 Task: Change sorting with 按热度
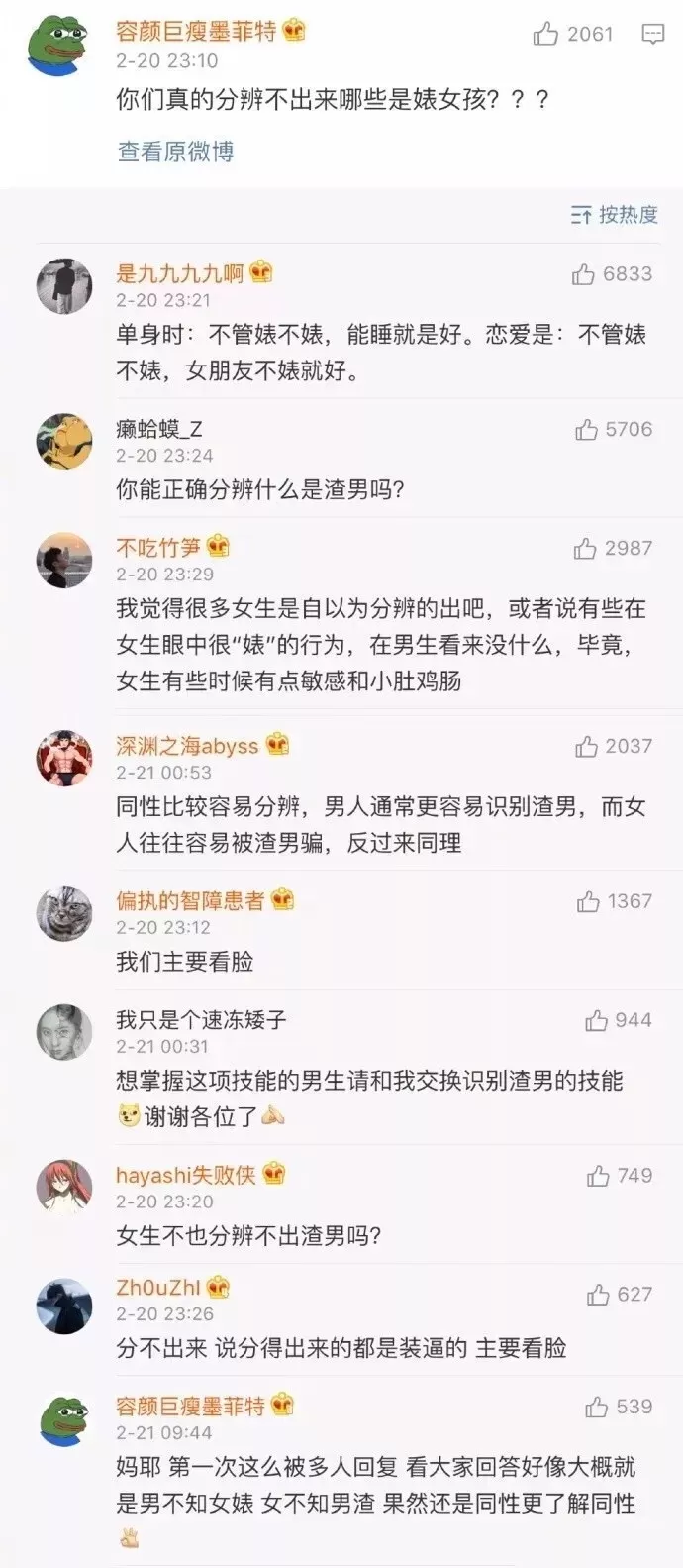pyautogui.click(x=614, y=215)
